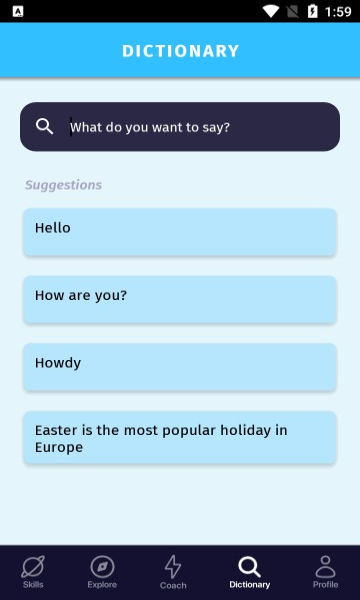The width and height of the screenshot is (360, 600).
Task: Switch to the Skills tab
Action: [33, 572]
